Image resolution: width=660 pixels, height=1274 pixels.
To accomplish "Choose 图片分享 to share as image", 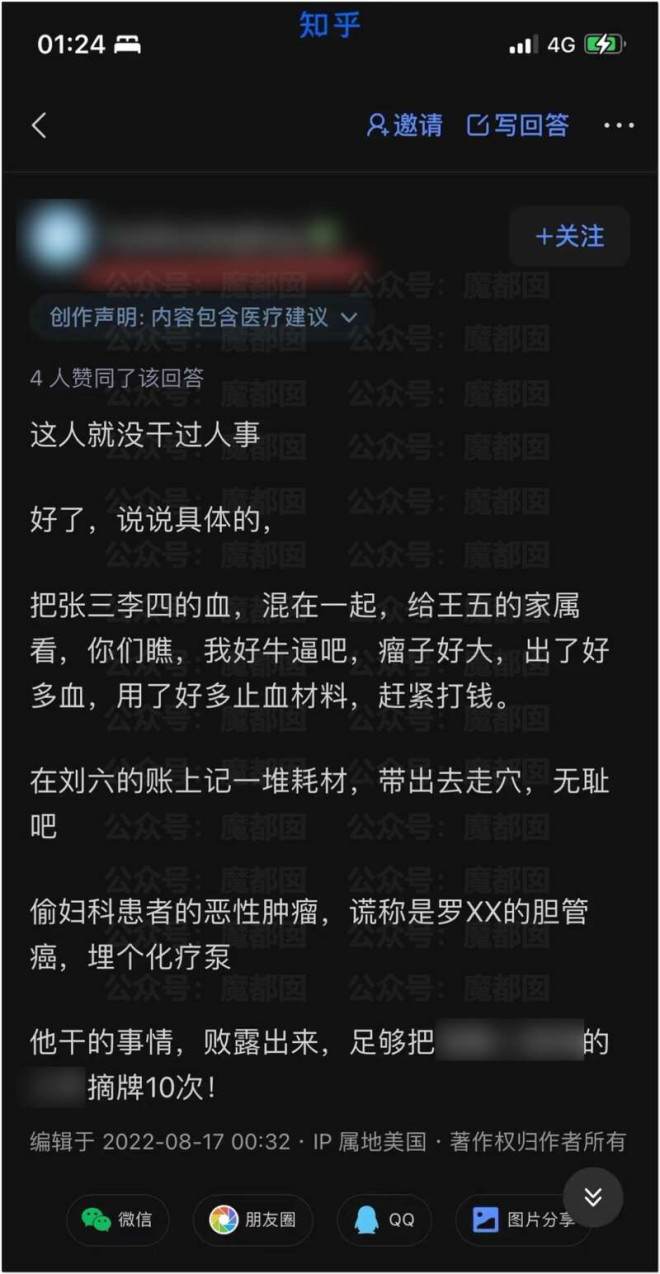I will tap(522, 1219).
